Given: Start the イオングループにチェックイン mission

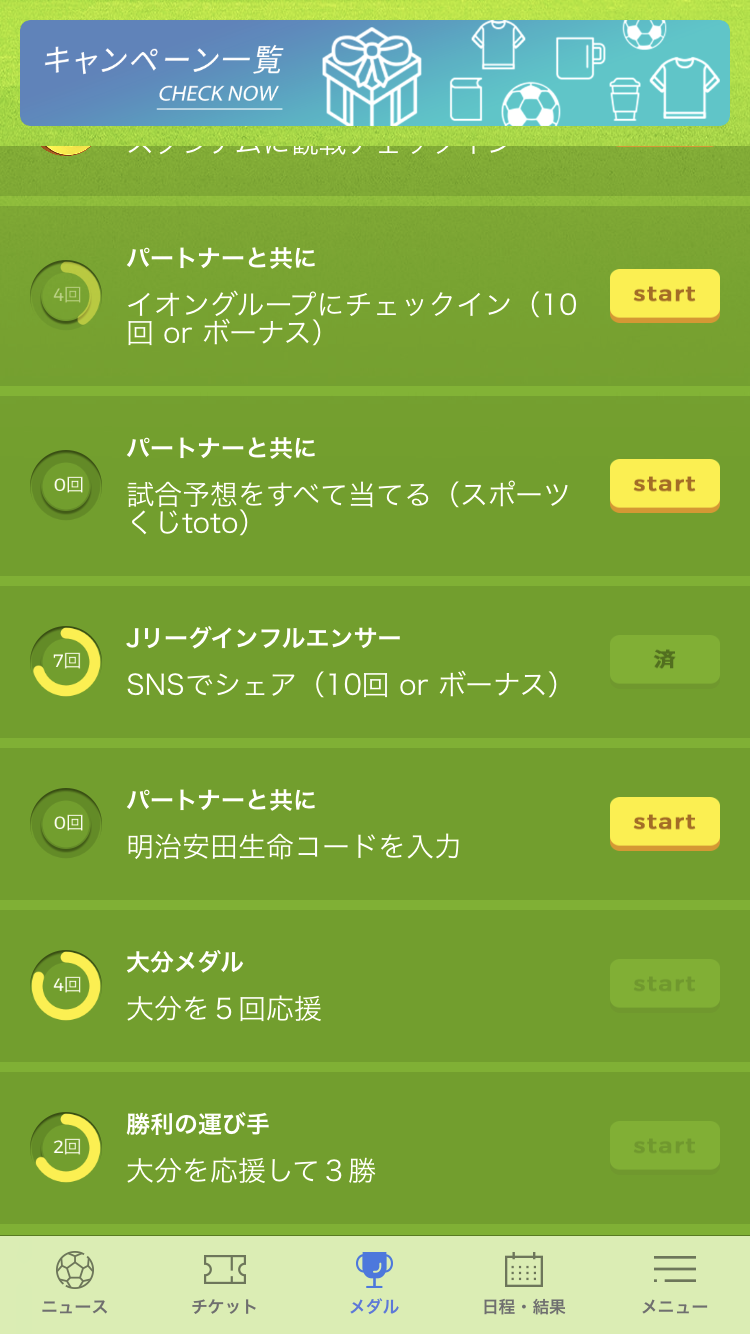Looking at the screenshot, I should (x=664, y=294).
